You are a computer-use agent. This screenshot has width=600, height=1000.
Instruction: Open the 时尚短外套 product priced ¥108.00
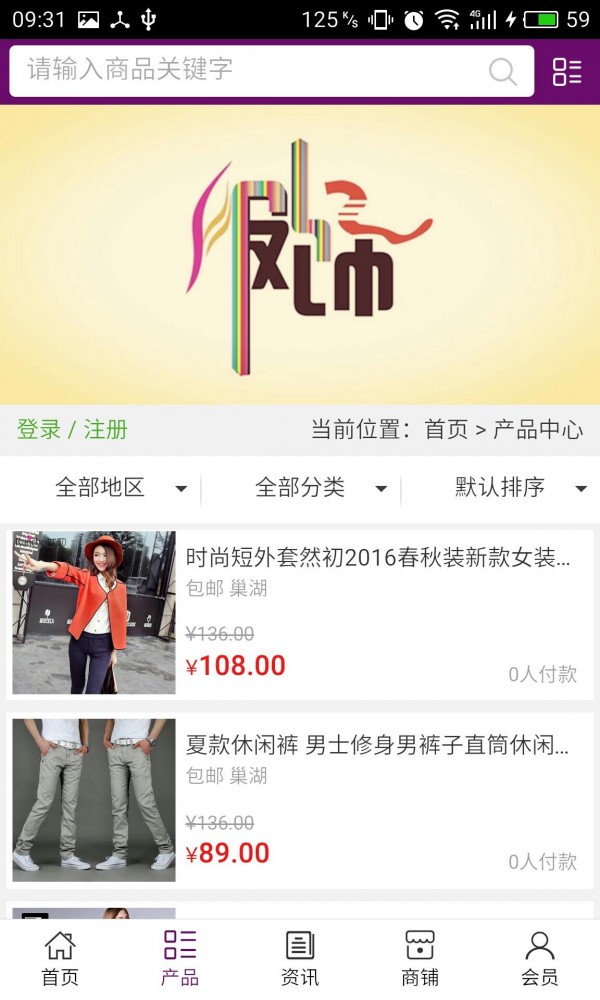tap(378, 558)
